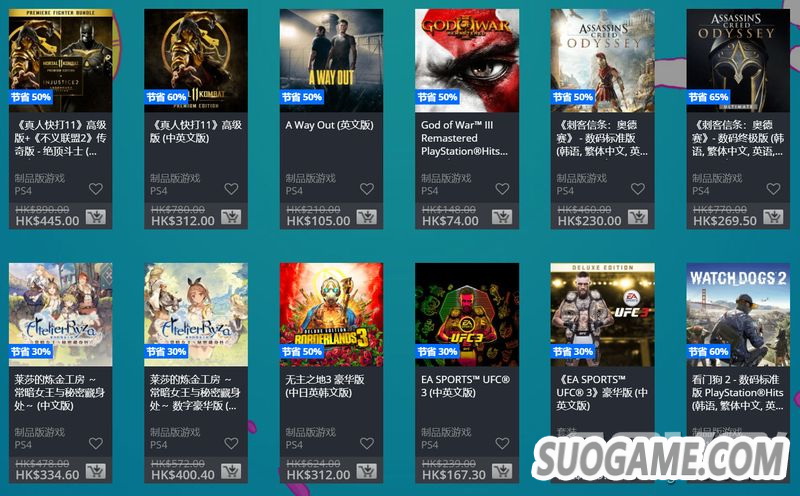The height and width of the screenshot is (496, 800).
Task: Add God of War III Remastered to cart
Action: (502, 218)
